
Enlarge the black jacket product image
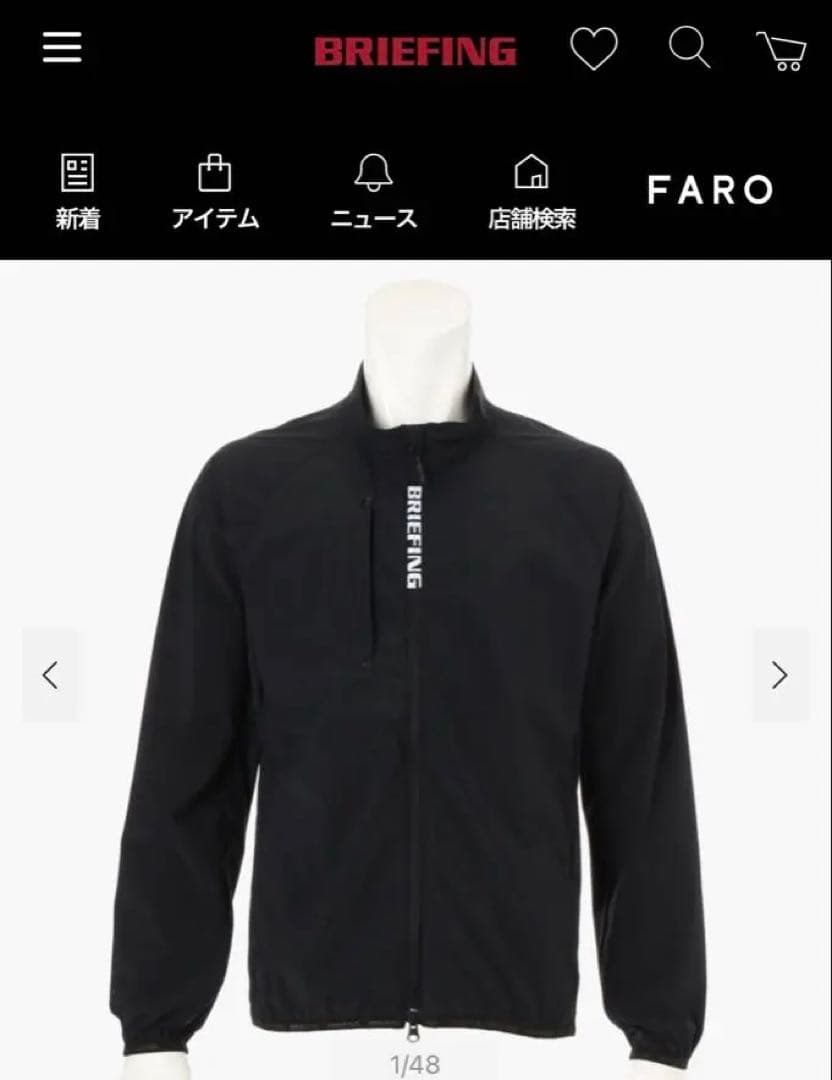click(415, 700)
